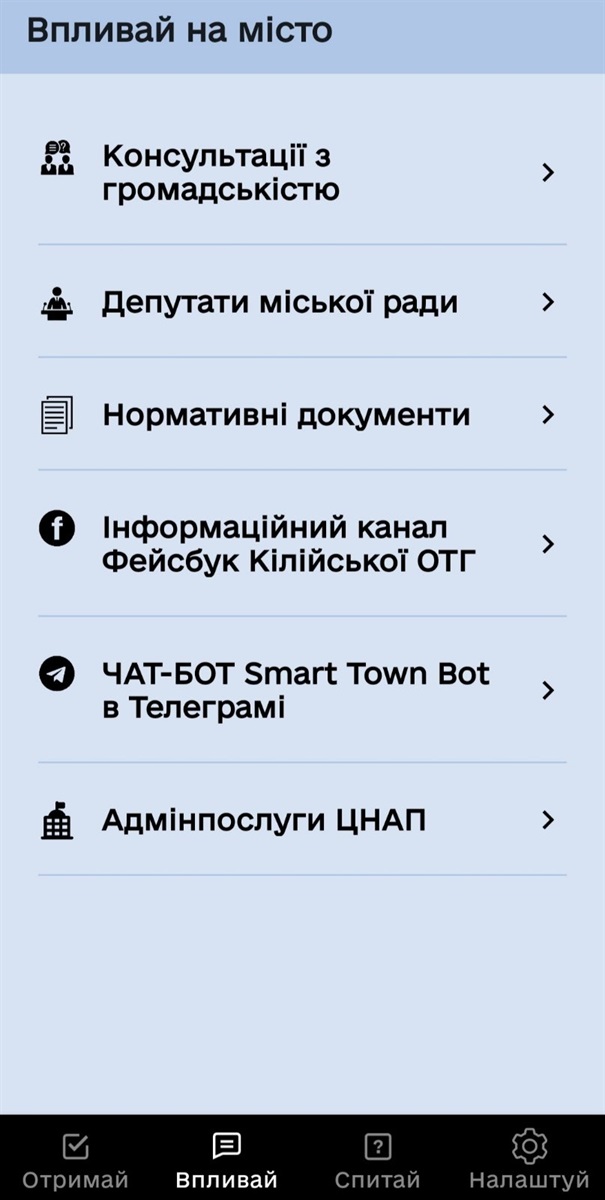
Task: Switch to the Спитай tab
Action: pos(377,1160)
